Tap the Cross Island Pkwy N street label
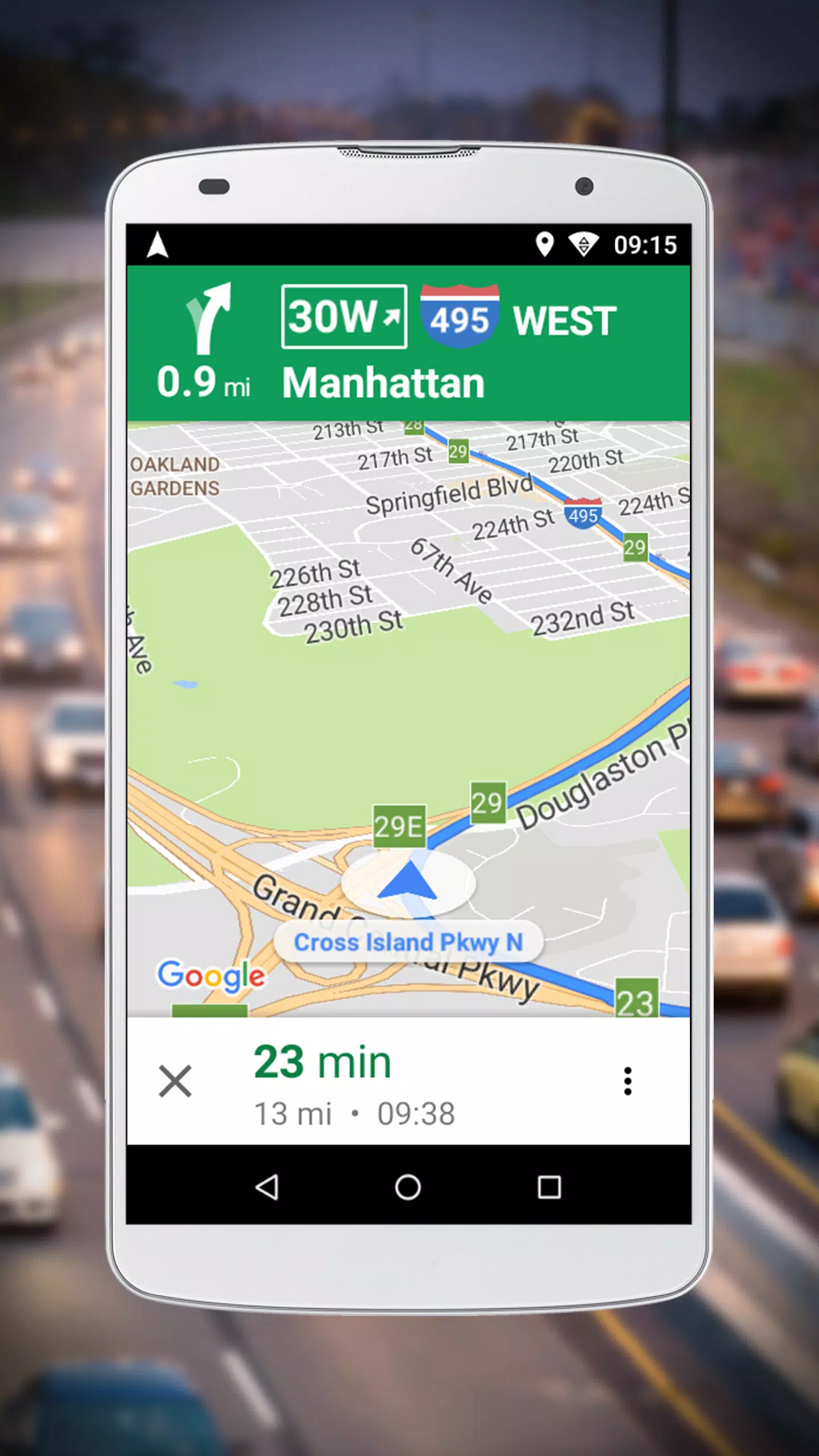The height and width of the screenshot is (1456, 819). 408,942
